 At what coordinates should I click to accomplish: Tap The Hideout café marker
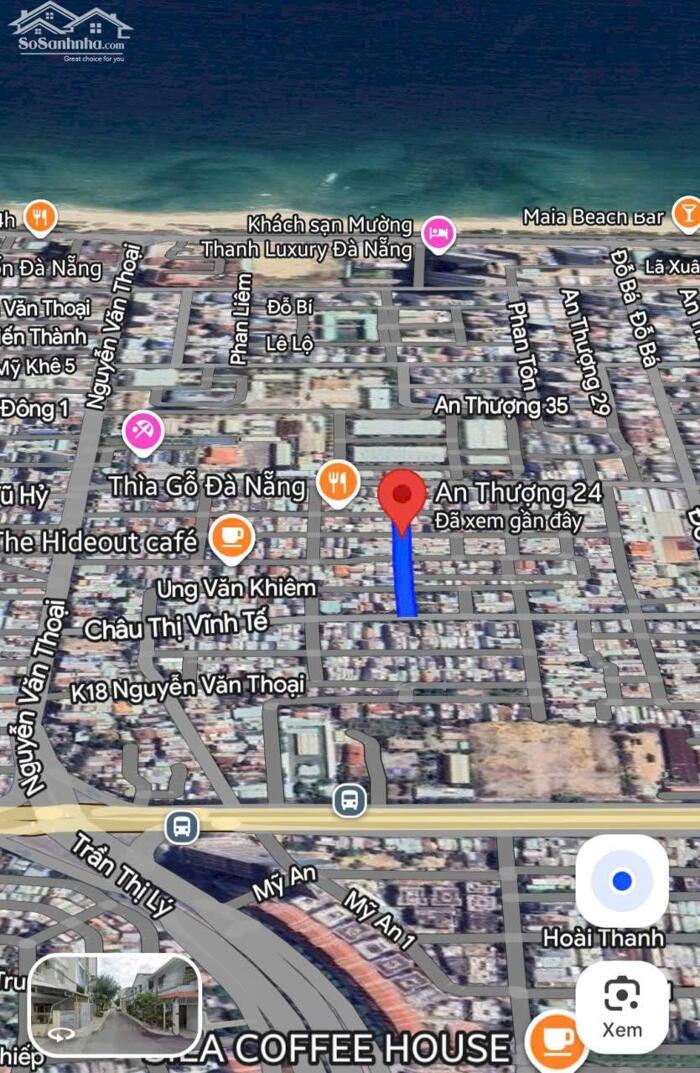pyautogui.click(x=232, y=539)
